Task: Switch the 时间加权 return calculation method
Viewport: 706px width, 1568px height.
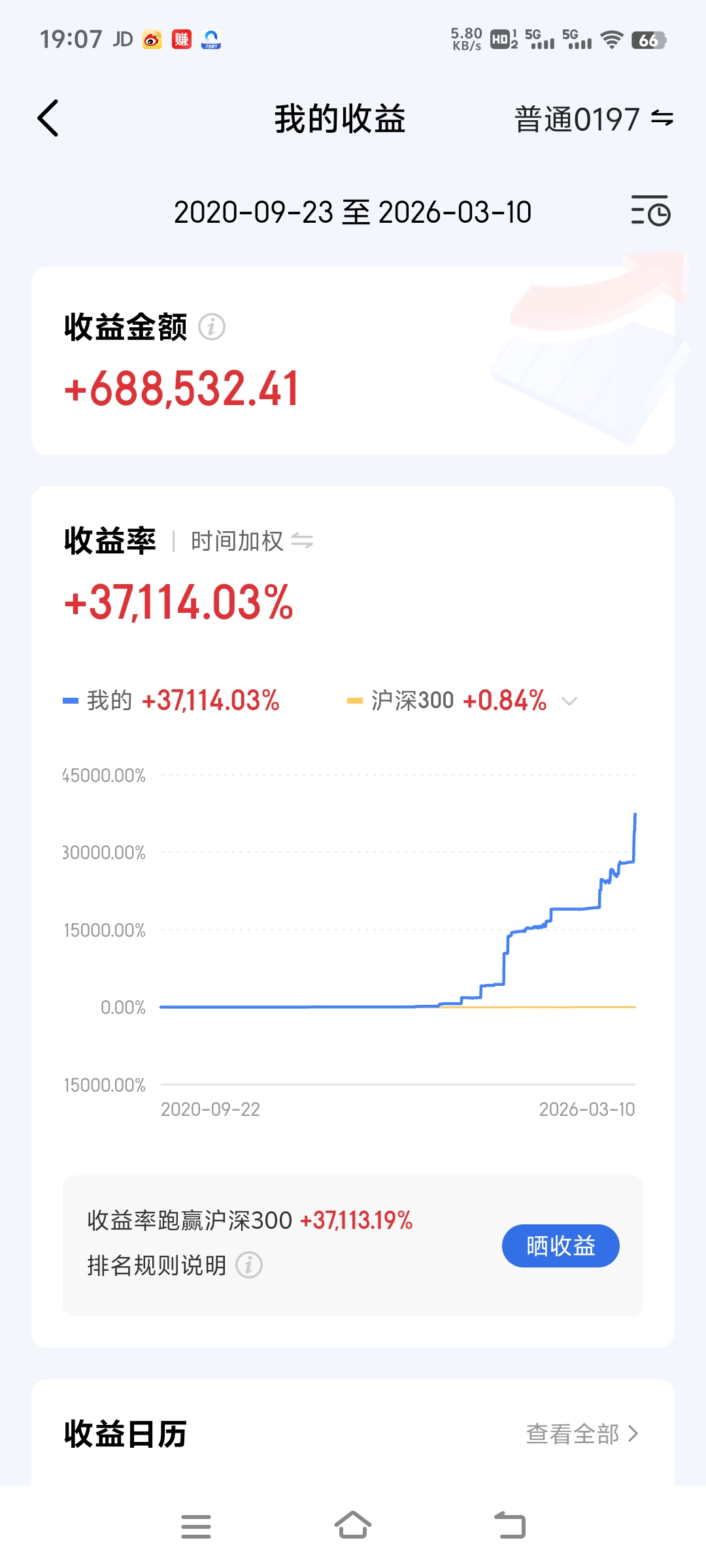Action: point(252,541)
